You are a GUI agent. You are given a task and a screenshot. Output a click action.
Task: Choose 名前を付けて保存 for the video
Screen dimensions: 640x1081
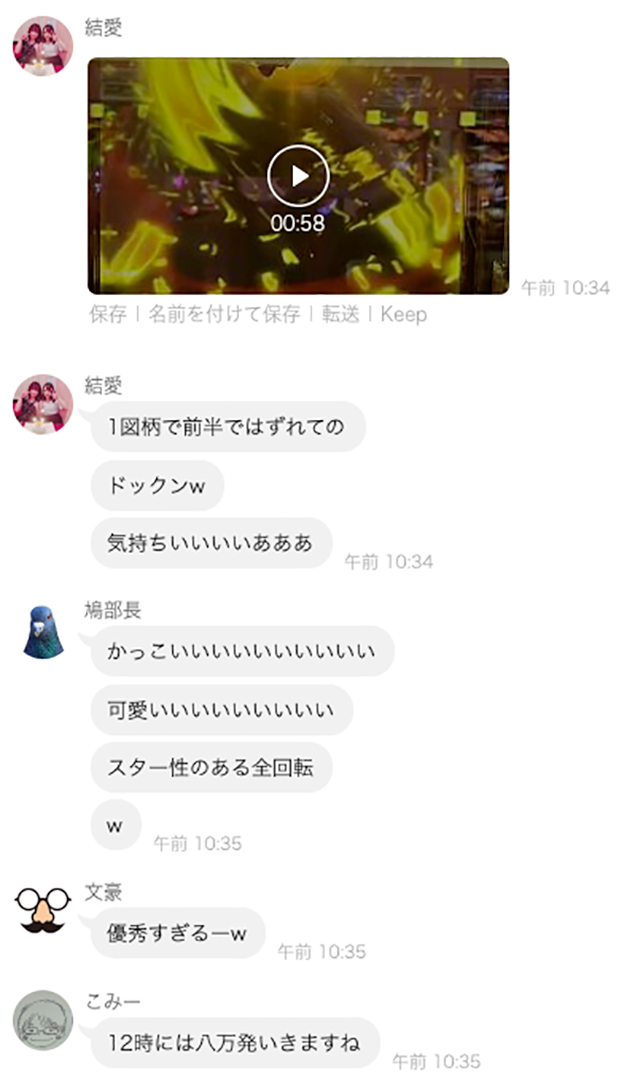(x=224, y=314)
